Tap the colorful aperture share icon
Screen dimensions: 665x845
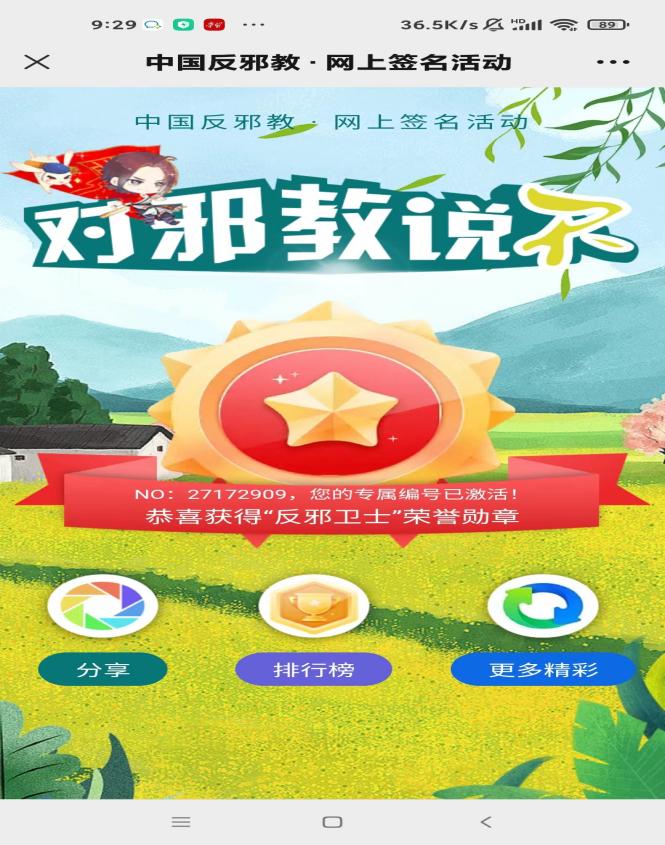click(103, 606)
